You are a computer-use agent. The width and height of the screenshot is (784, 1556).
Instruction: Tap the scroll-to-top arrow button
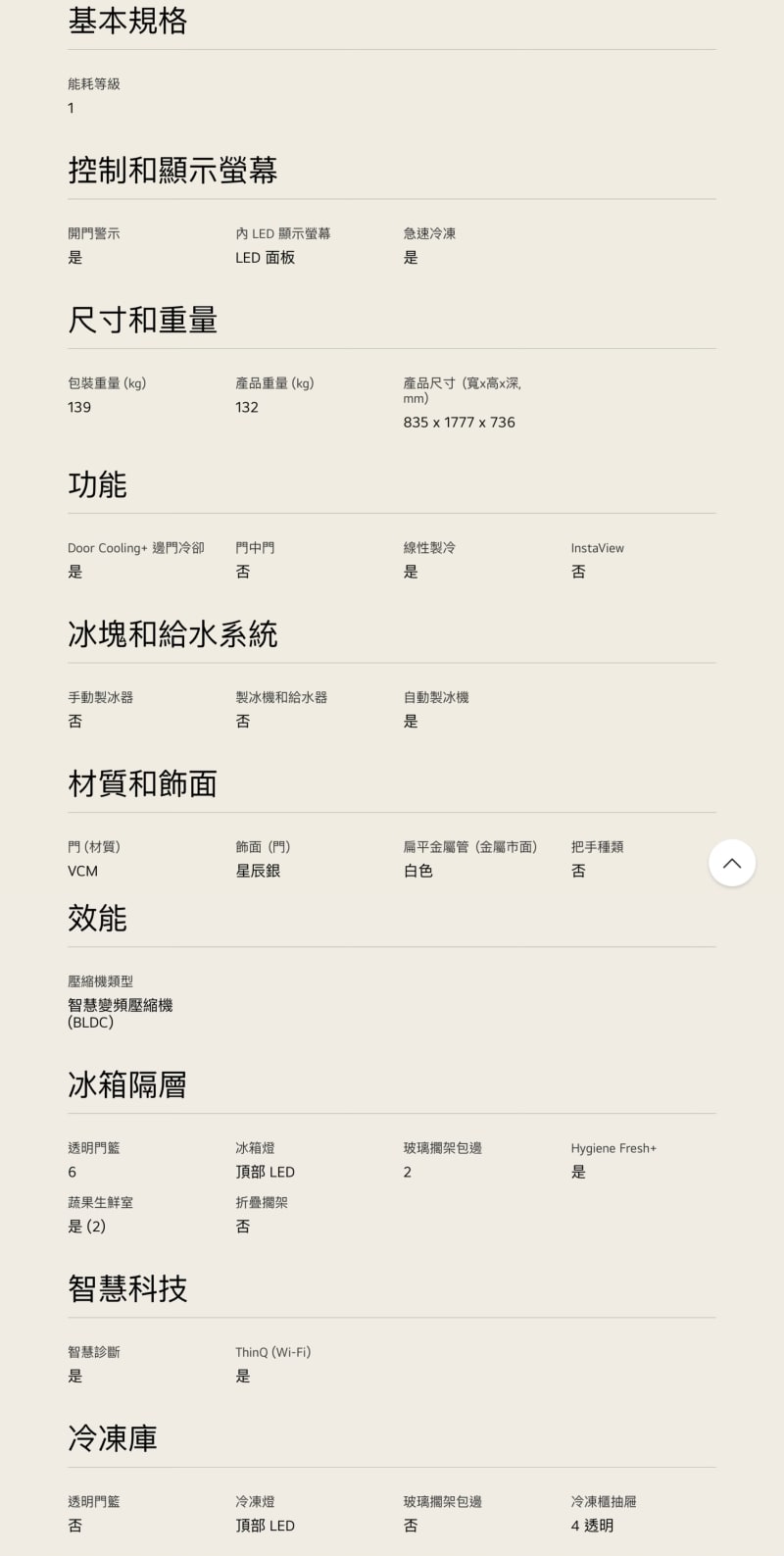coord(731,863)
